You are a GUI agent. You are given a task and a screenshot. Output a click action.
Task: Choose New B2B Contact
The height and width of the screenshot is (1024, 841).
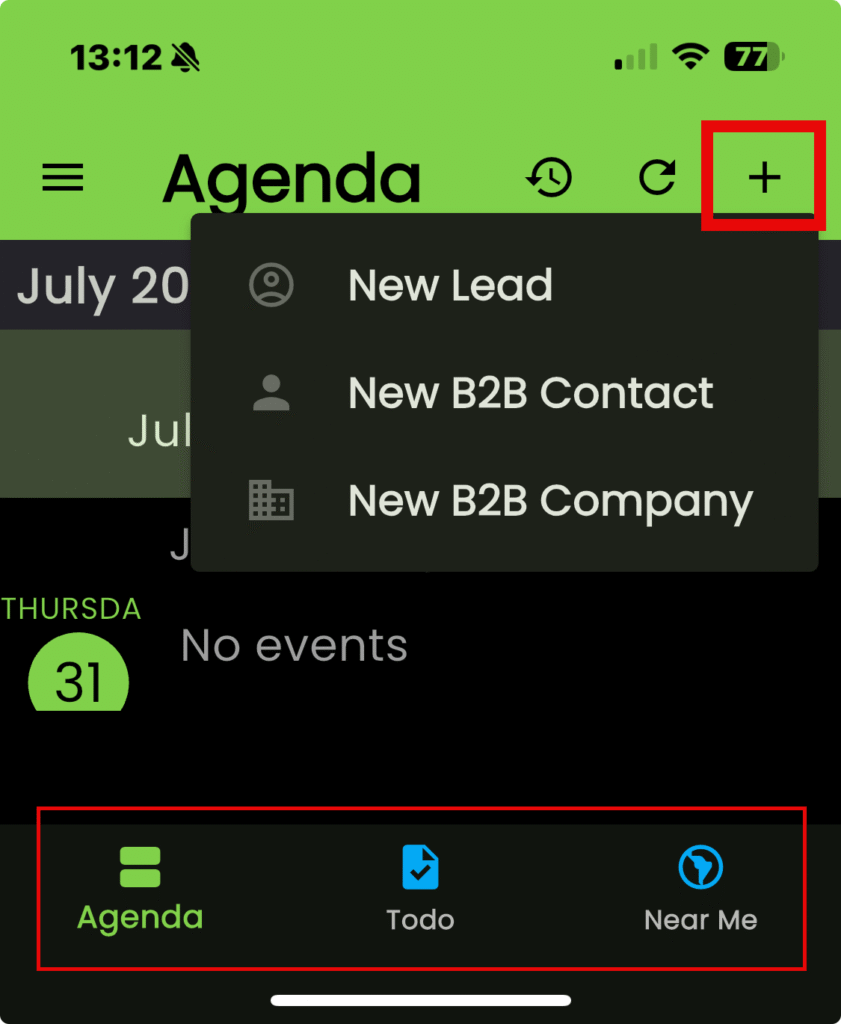pyautogui.click(x=530, y=393)
